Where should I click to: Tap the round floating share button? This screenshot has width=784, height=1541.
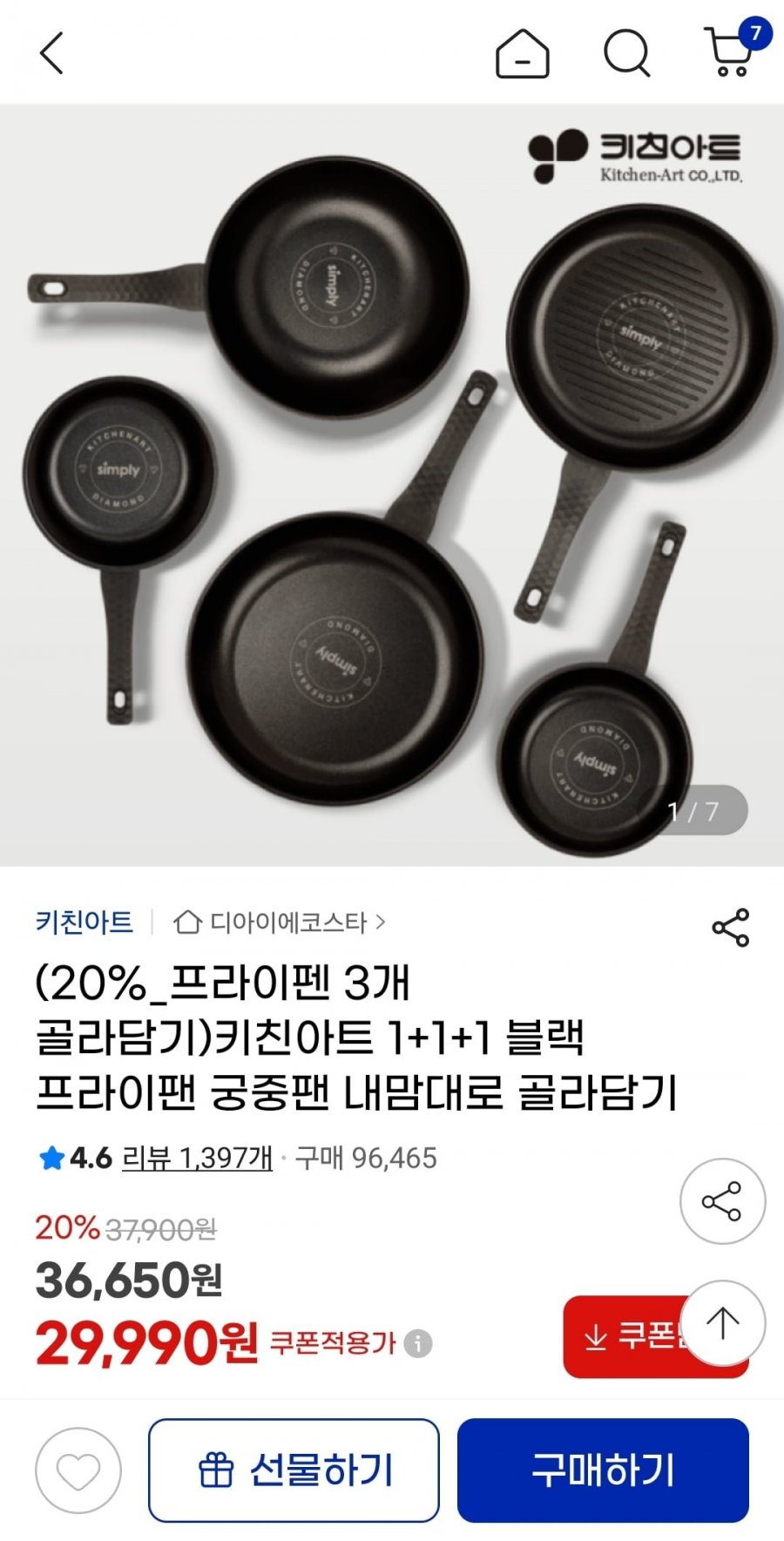click(x=722, y=1201)
